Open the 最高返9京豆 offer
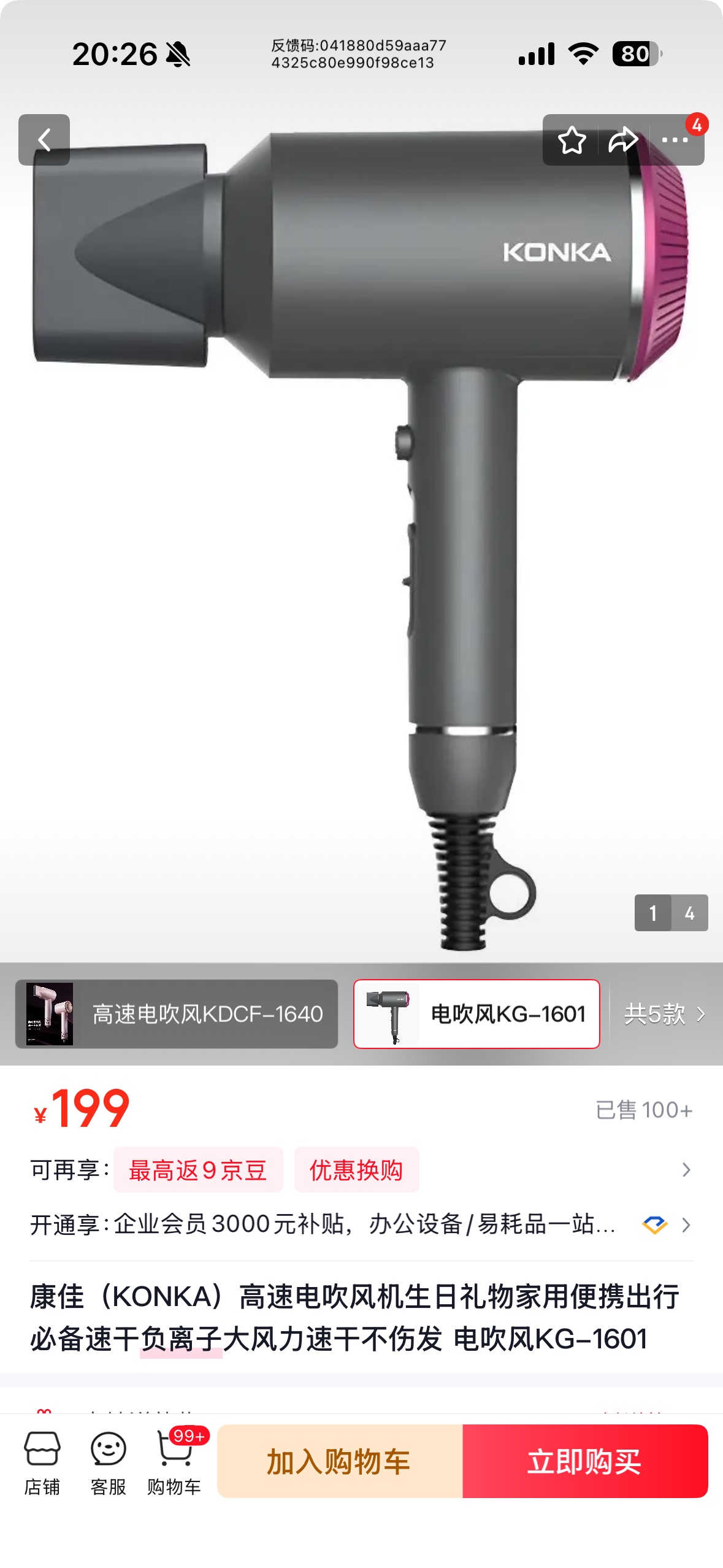The image size is (723, 1568). 197,1170
